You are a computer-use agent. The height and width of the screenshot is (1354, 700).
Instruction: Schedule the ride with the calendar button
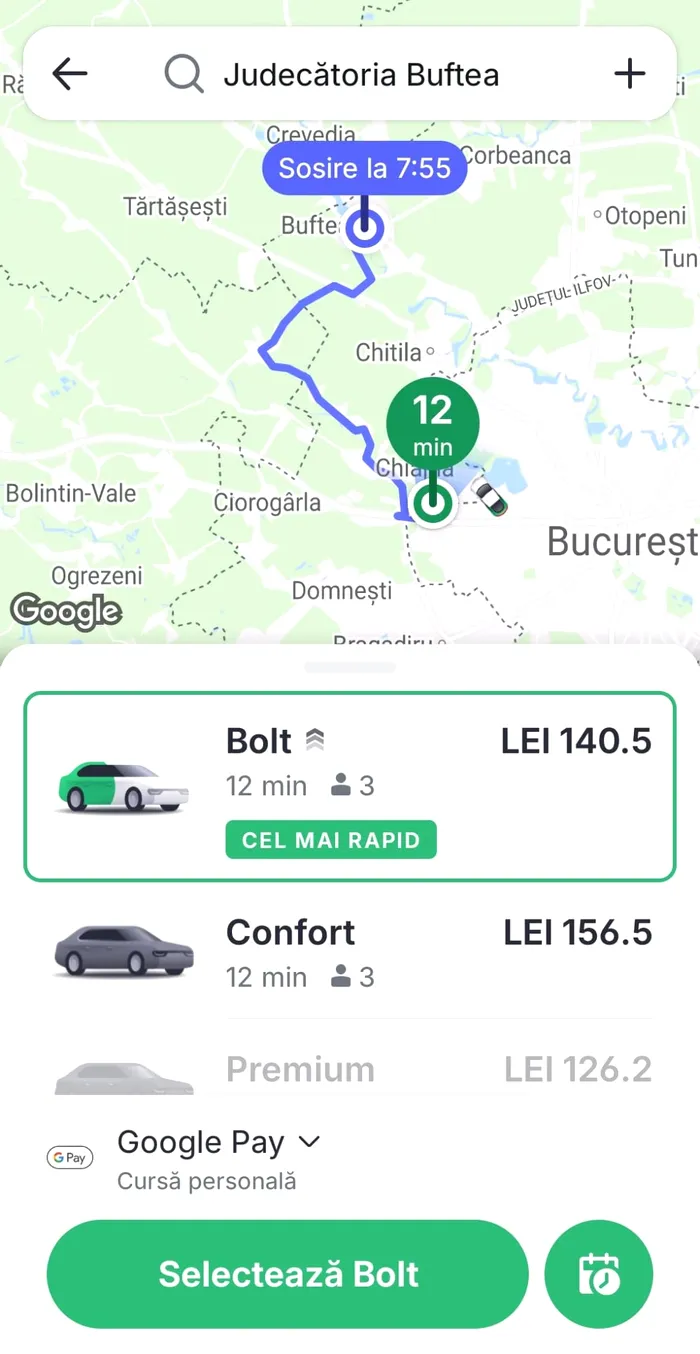coord(598,1274)
